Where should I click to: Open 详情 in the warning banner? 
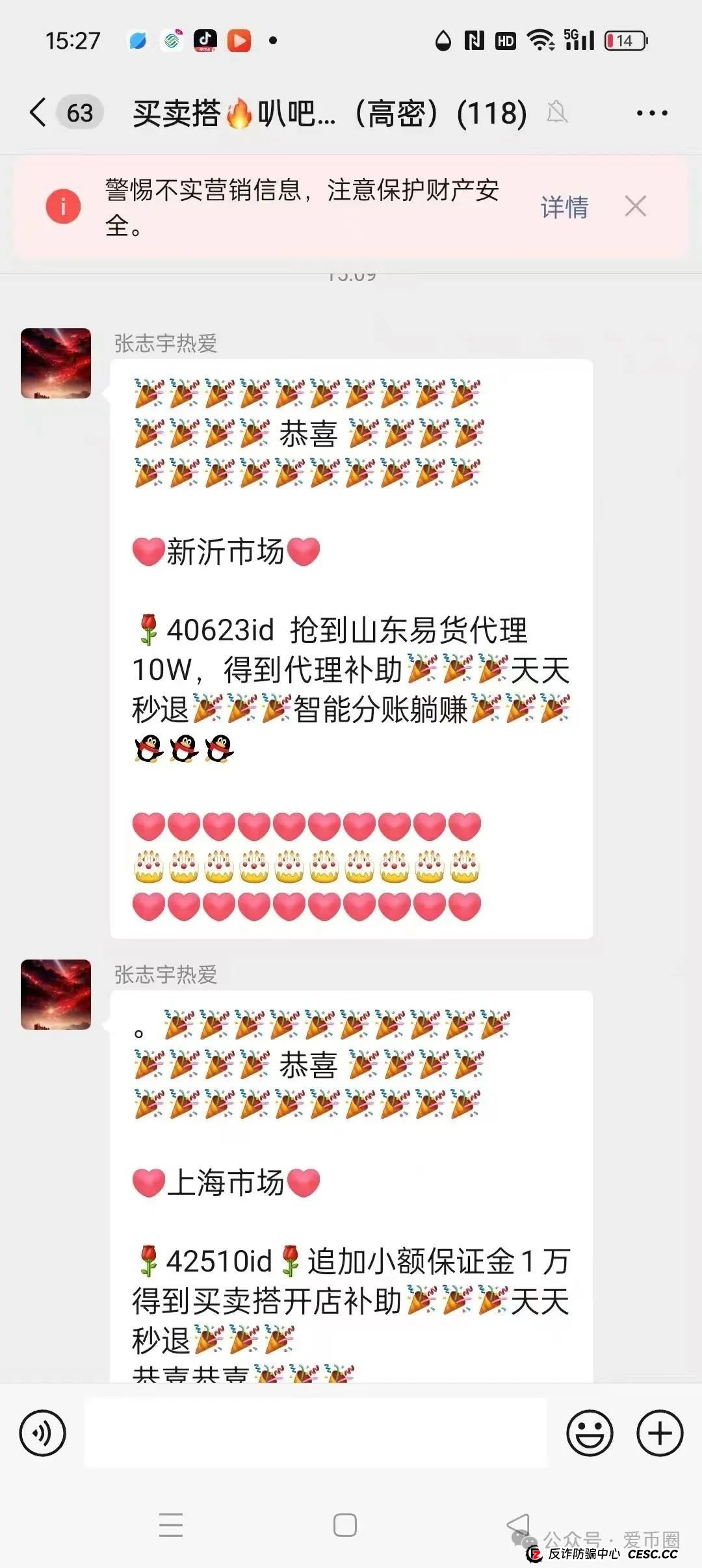(x=564, y=207)
